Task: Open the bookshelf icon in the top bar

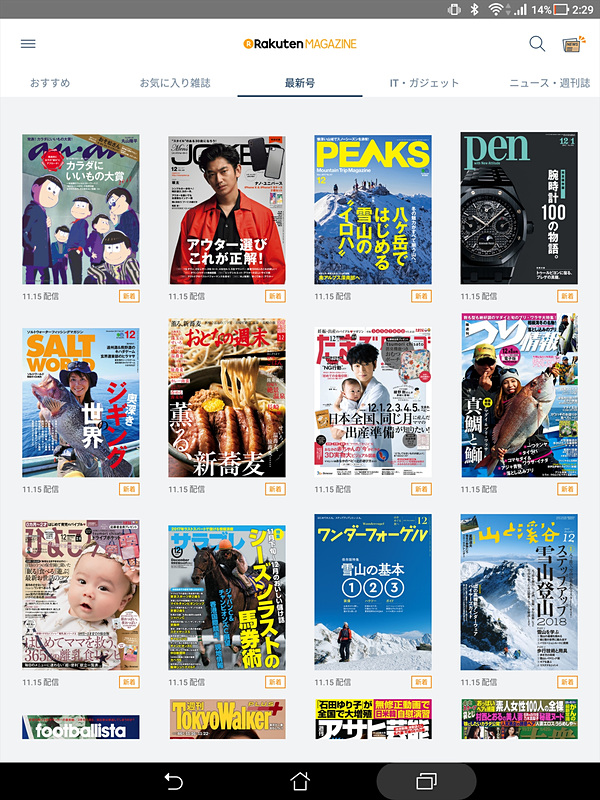Action: [x=572, y=44]
